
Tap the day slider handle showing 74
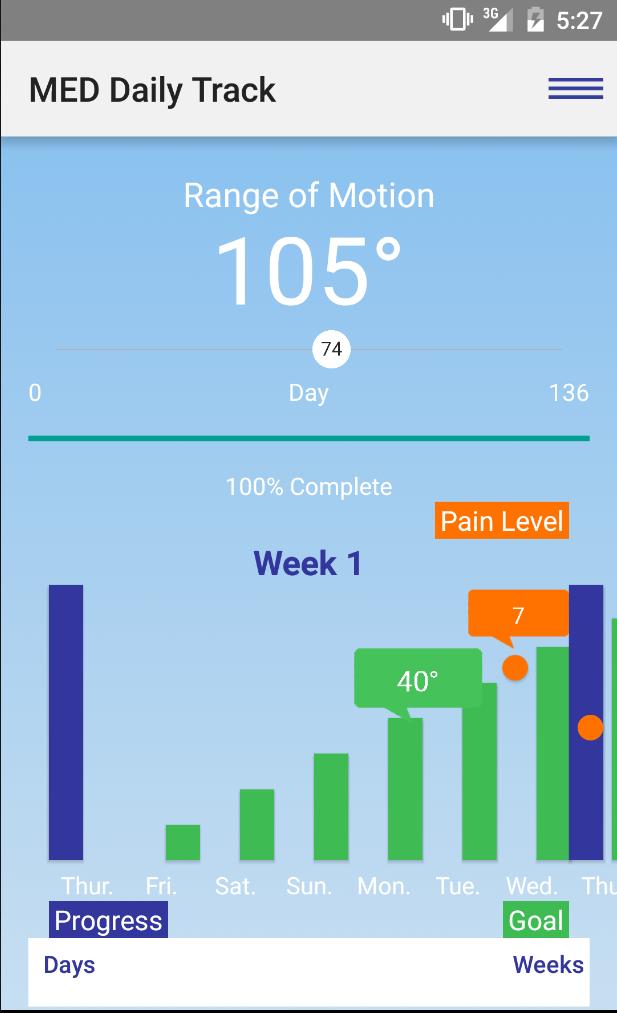pos(332,349)
